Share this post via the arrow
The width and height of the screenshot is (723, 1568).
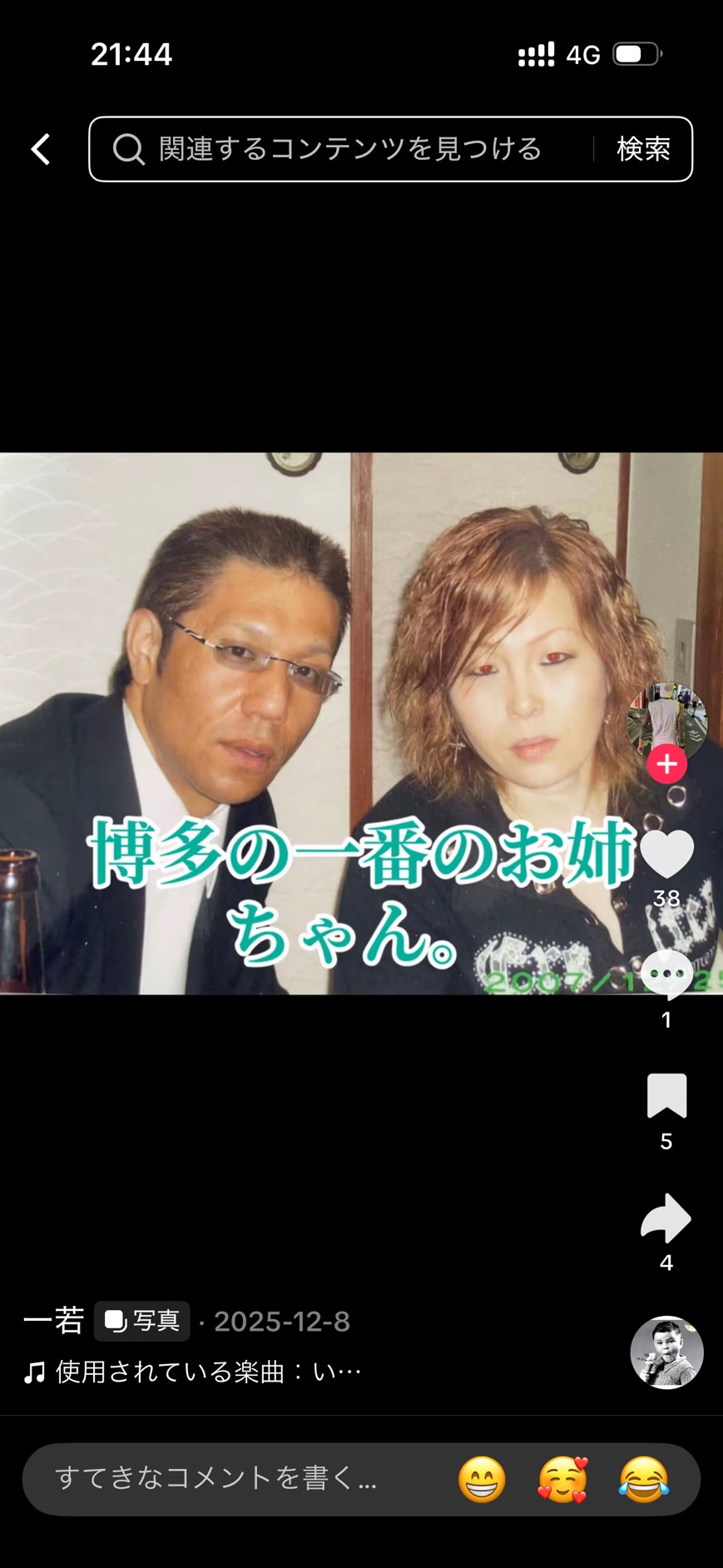(666, 1218)
